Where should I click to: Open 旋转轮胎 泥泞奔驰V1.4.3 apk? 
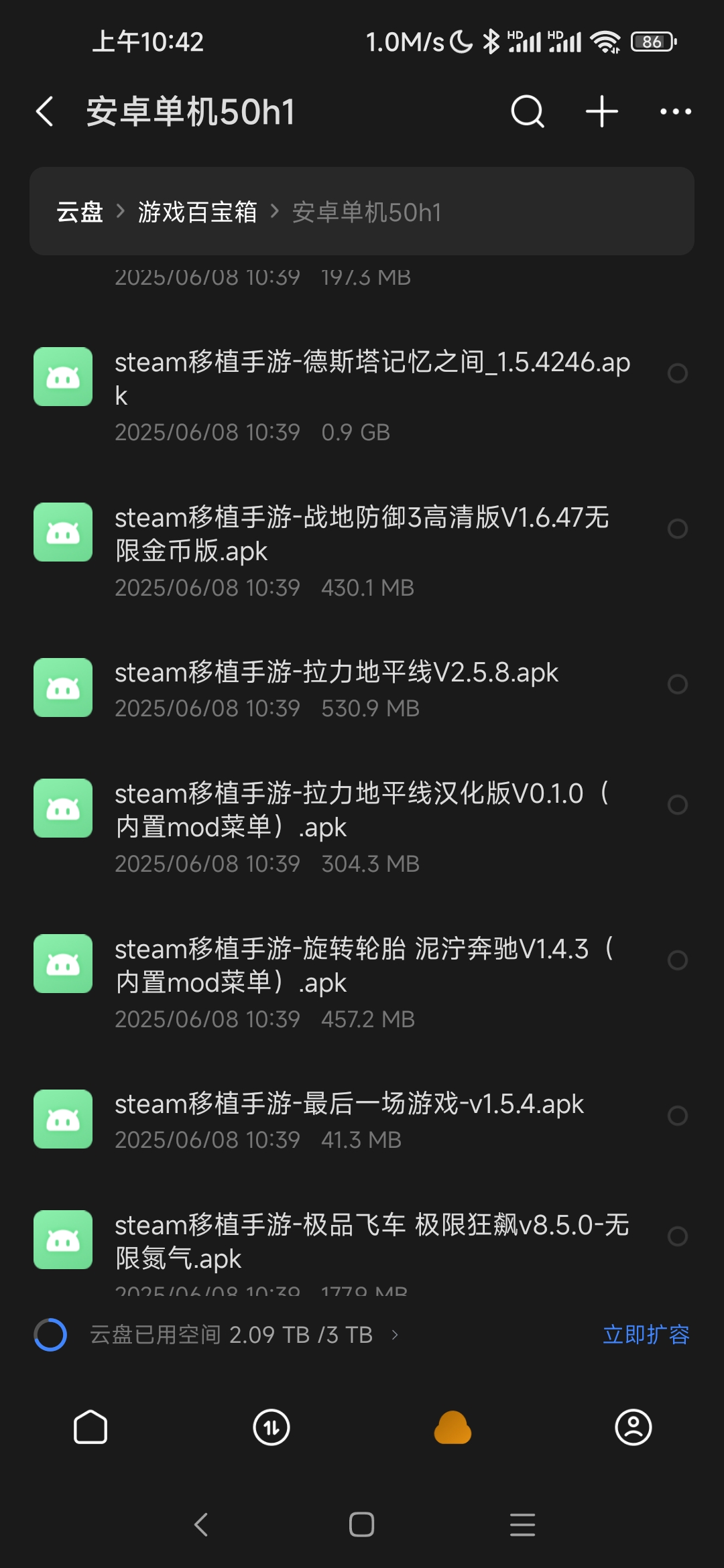tap(362, 982)
